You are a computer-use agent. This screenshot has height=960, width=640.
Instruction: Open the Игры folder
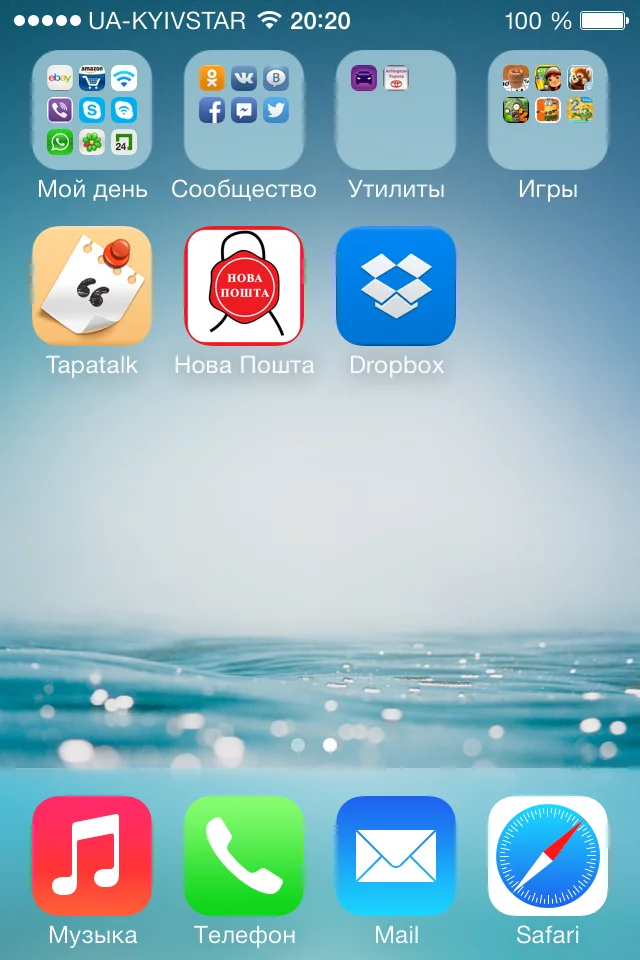[548, 110]
